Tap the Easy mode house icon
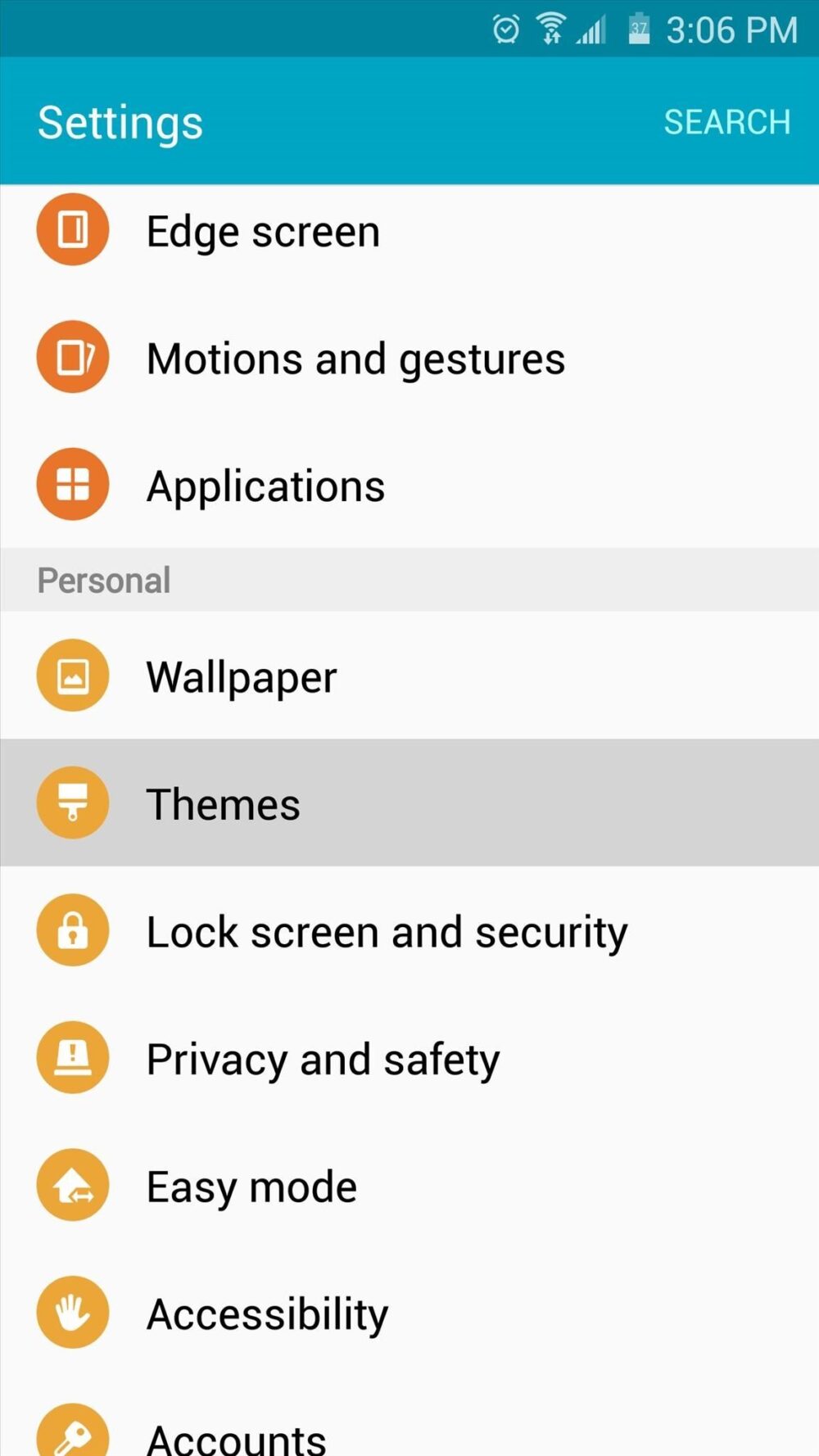This screenshot has height=1456, width=819. point(72,1185)
